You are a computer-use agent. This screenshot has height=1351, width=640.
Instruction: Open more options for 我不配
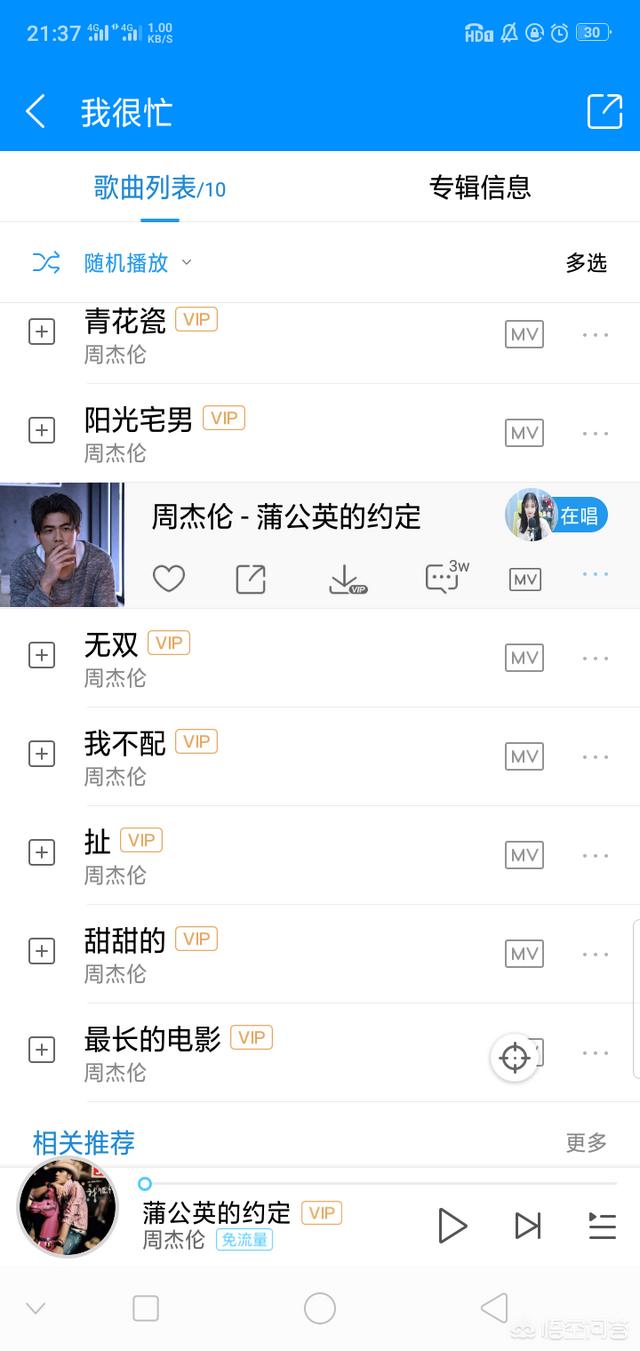pyautogui.click(x=595, y=757)
